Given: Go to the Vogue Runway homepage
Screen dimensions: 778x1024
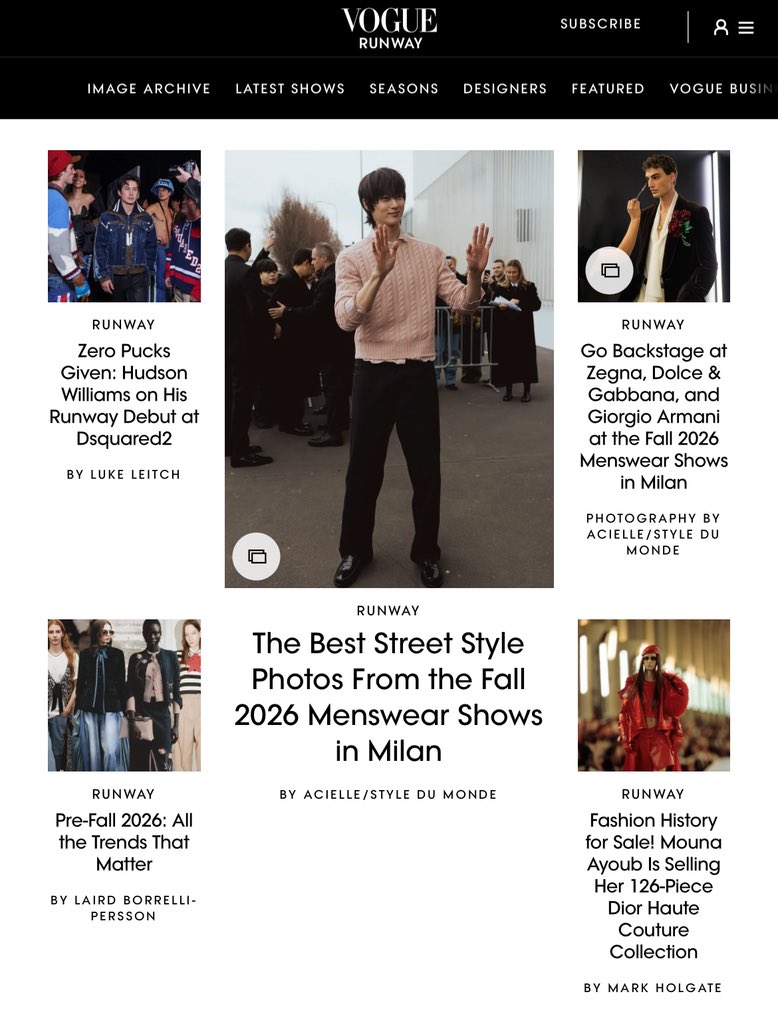Looking at the screenshot, I should [x=389, y=28].
